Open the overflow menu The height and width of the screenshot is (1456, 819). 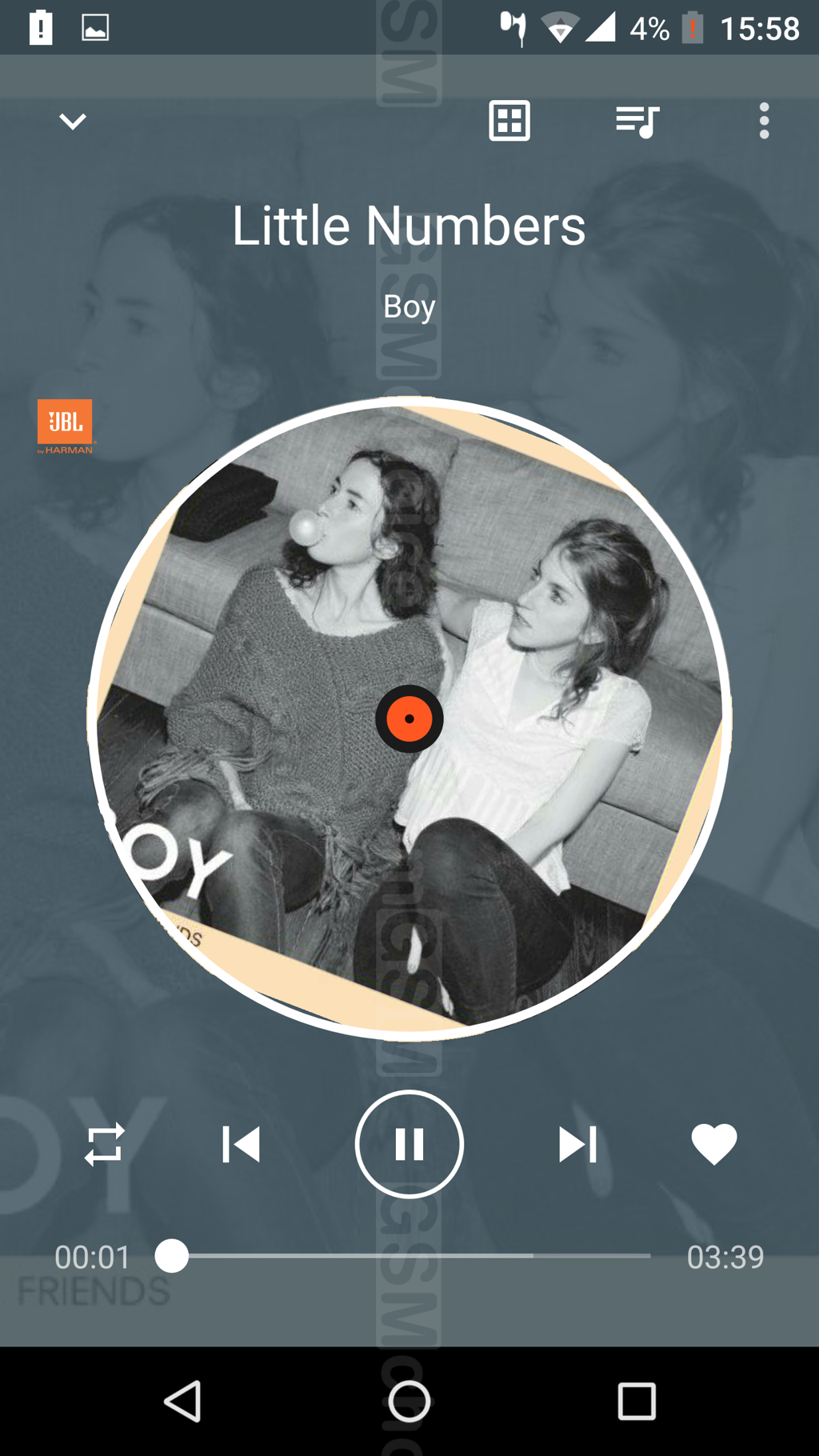pos(764,122)
